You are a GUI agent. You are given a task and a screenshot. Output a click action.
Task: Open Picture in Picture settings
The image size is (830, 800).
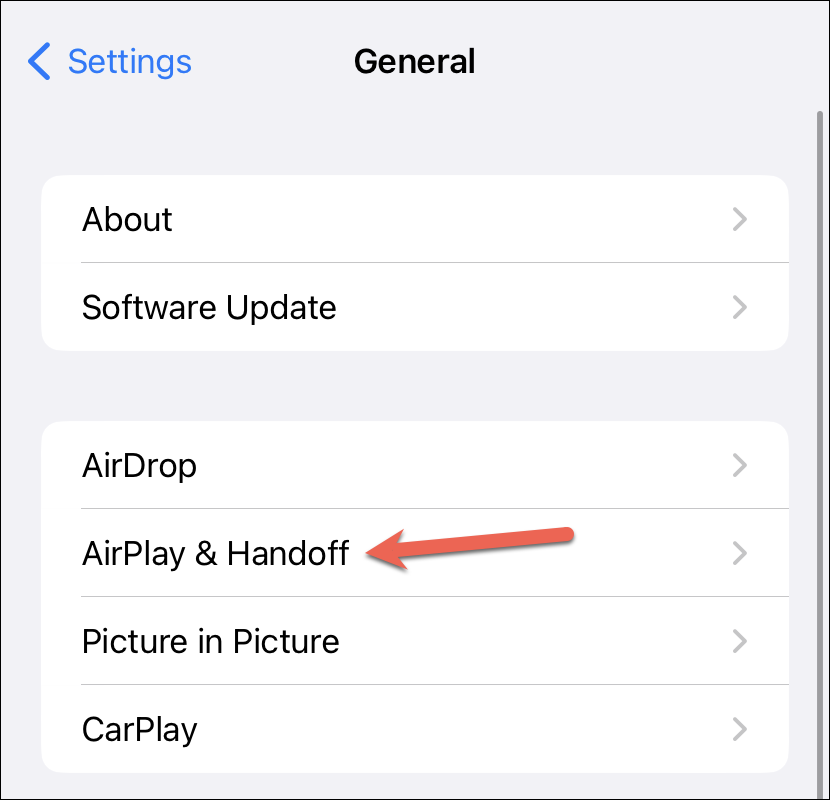pos(415,641)
